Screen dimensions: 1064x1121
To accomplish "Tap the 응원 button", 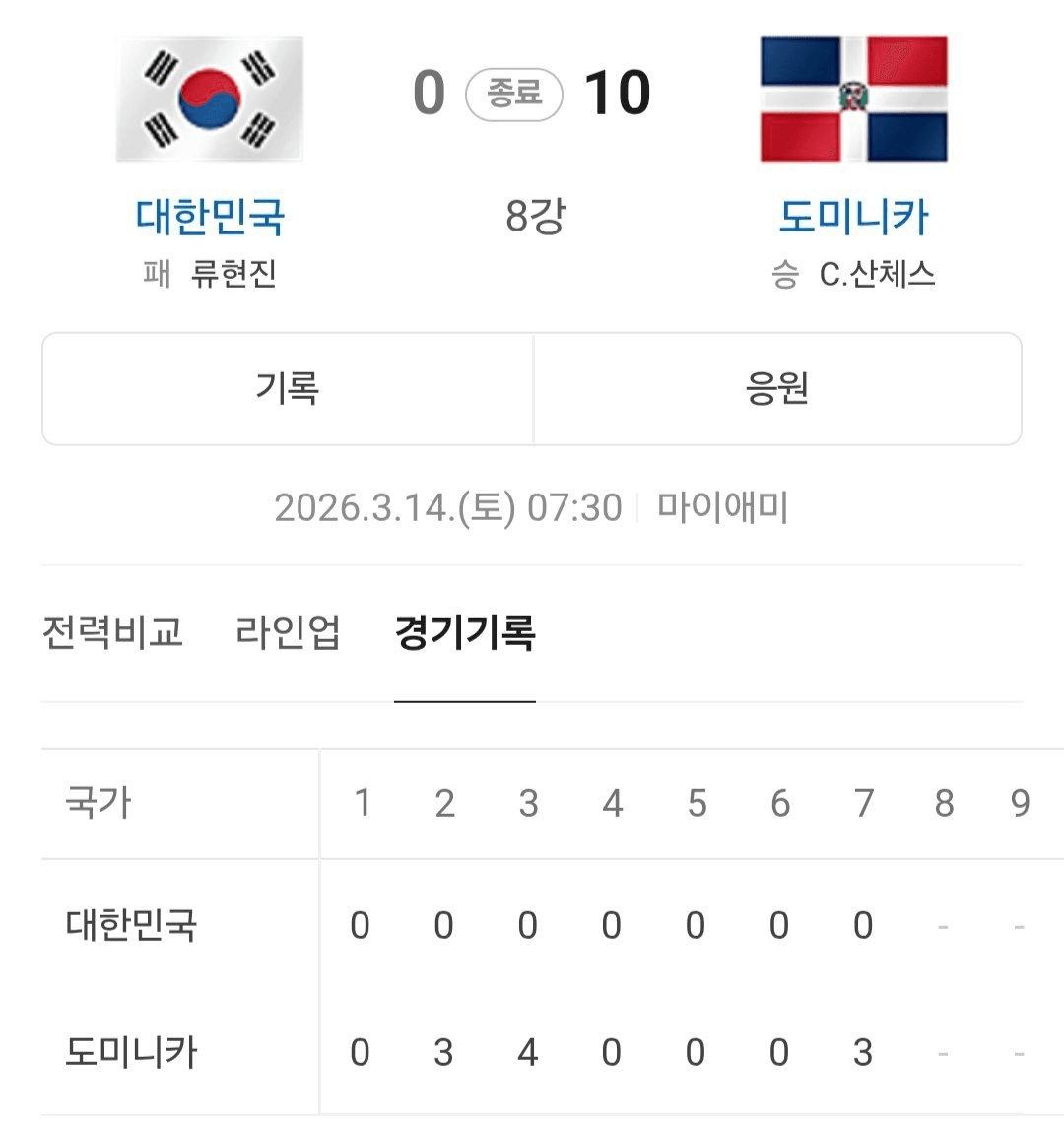I will point(777,389).
